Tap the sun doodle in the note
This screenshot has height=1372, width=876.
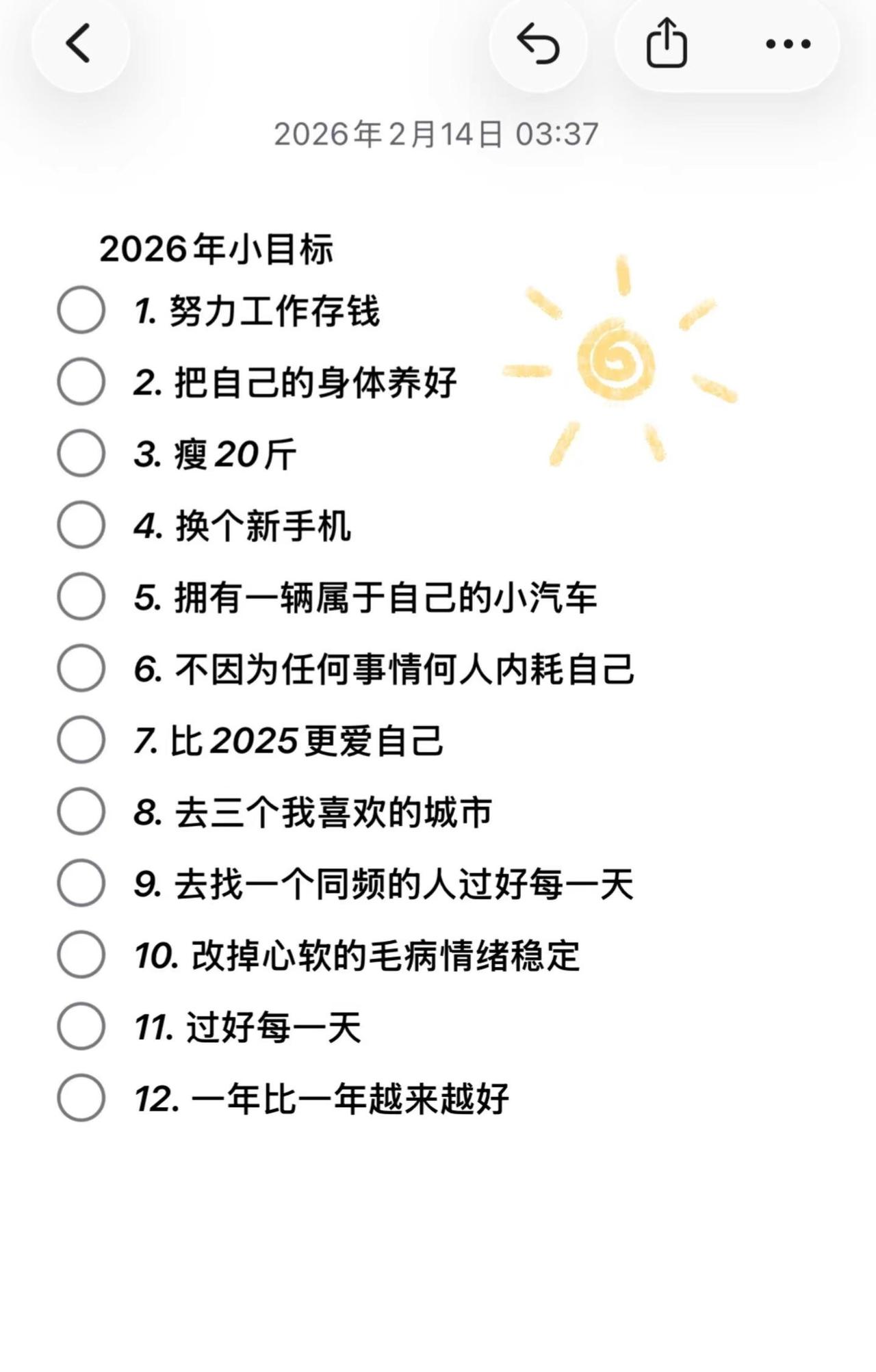[616, 359]
